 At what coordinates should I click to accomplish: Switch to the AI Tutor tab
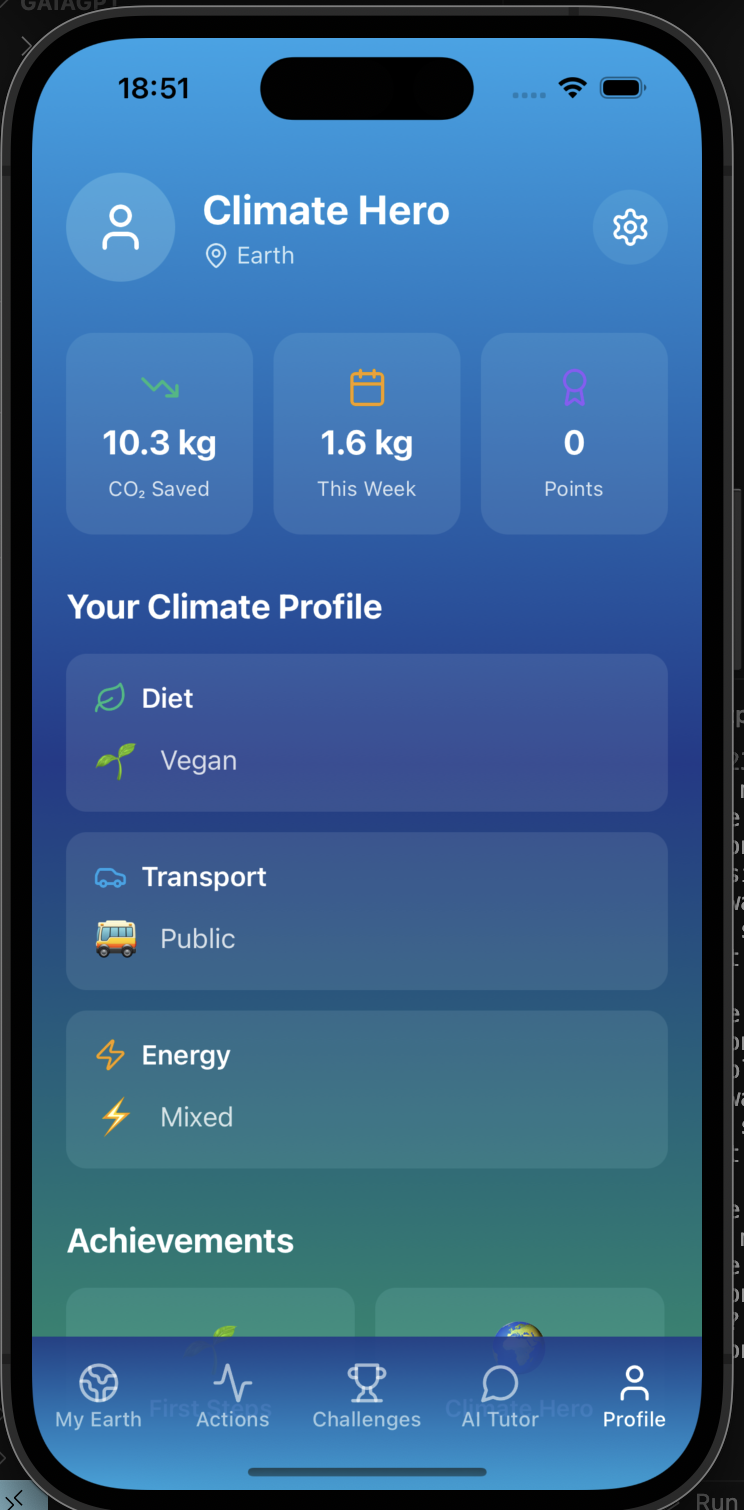pos(500,1397)
